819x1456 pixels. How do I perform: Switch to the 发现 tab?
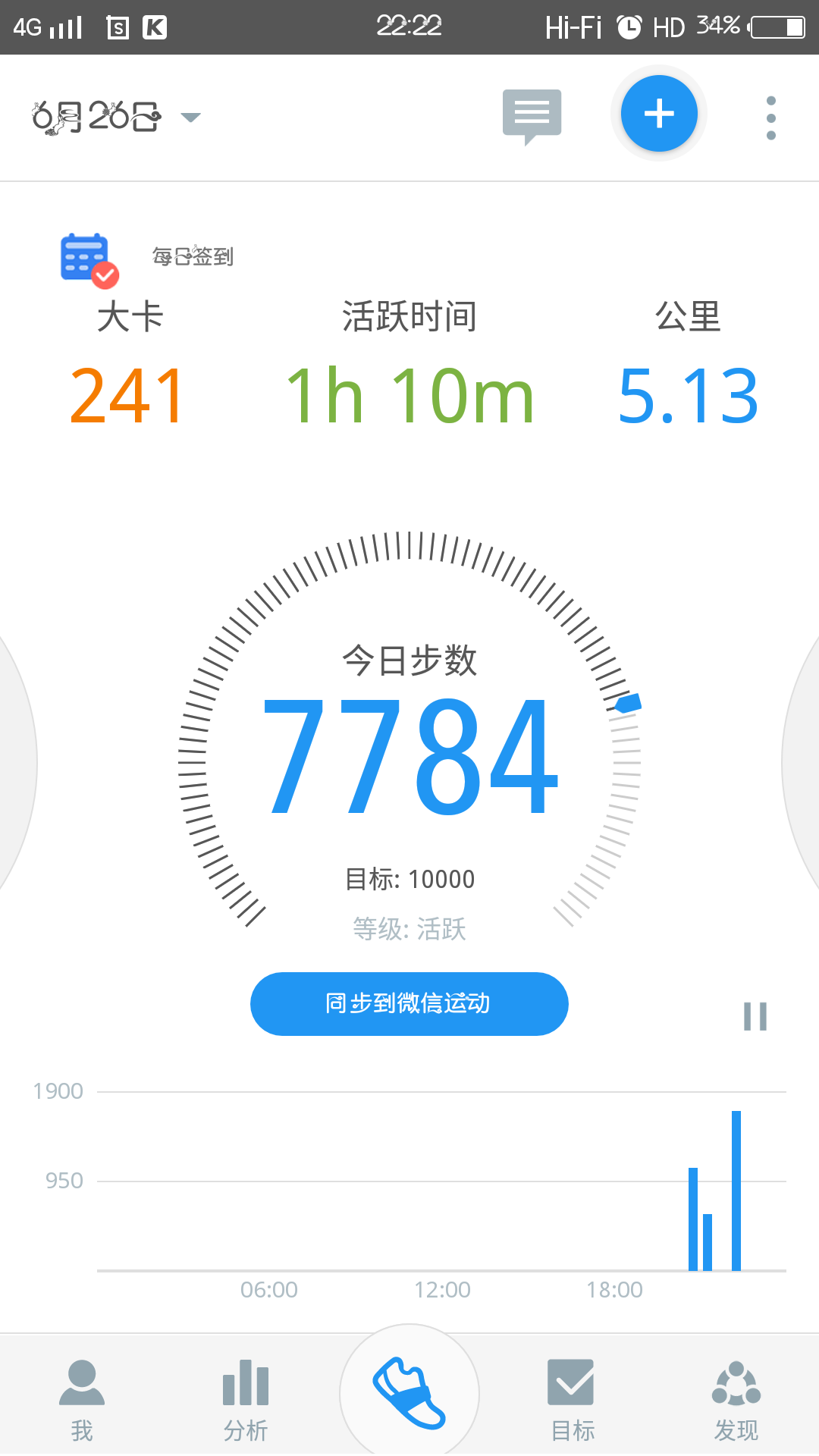736,1400
